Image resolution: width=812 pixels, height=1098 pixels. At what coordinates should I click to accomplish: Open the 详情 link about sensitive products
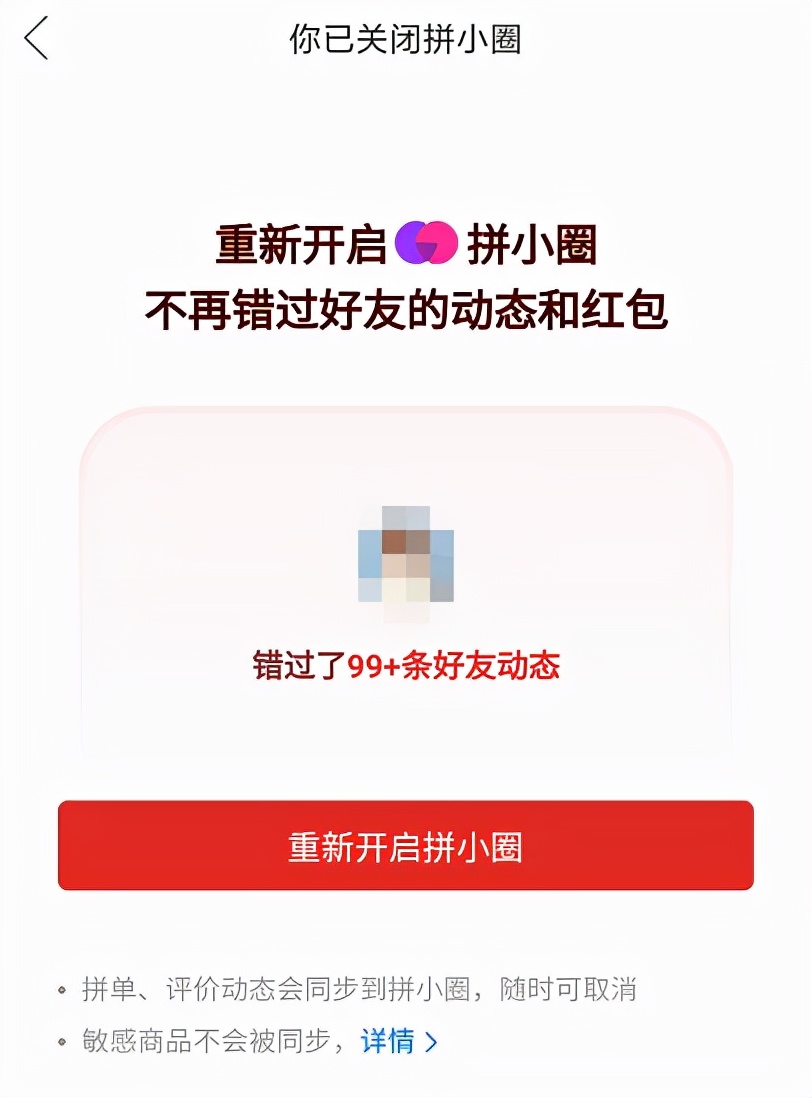click(x=388, y=1042)
